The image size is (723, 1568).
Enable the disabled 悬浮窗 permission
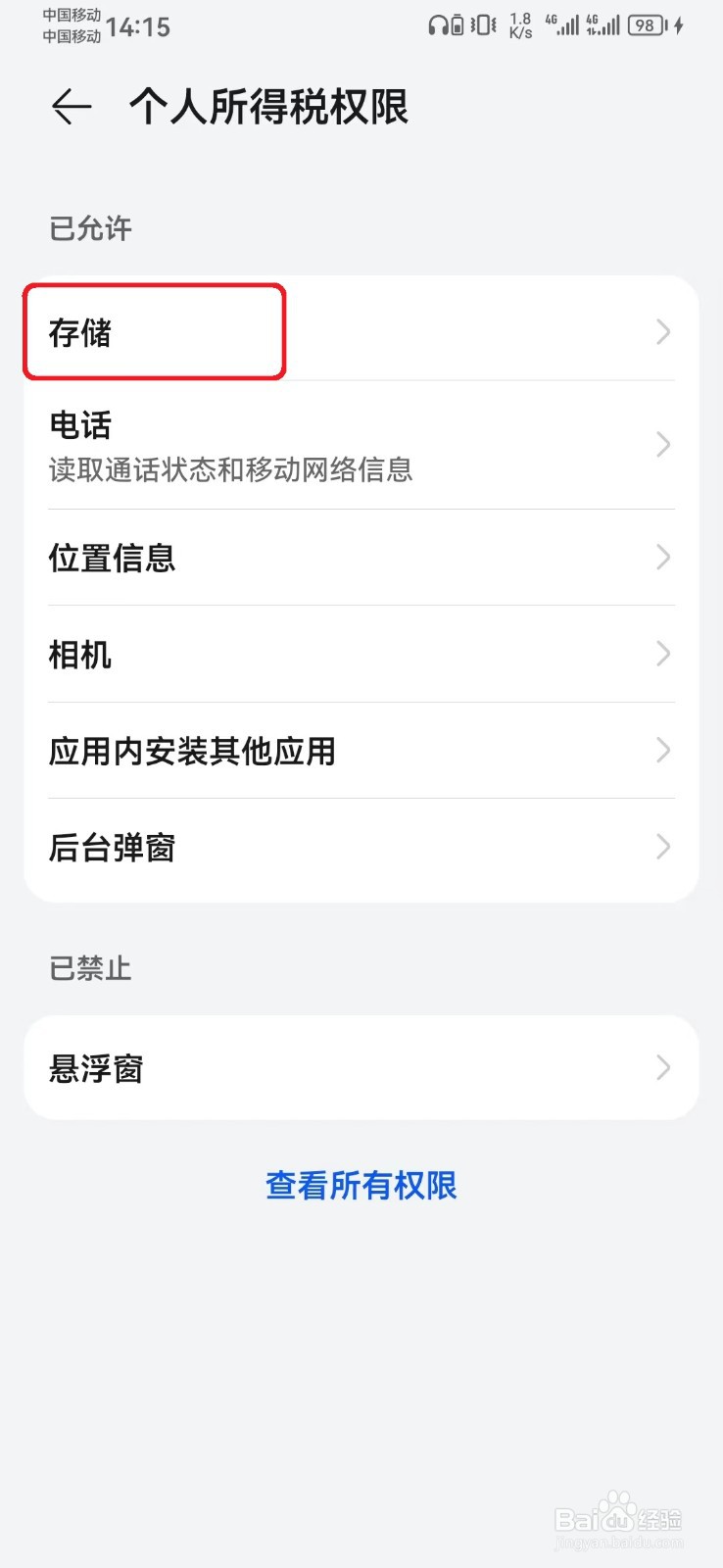(361, 1067)
